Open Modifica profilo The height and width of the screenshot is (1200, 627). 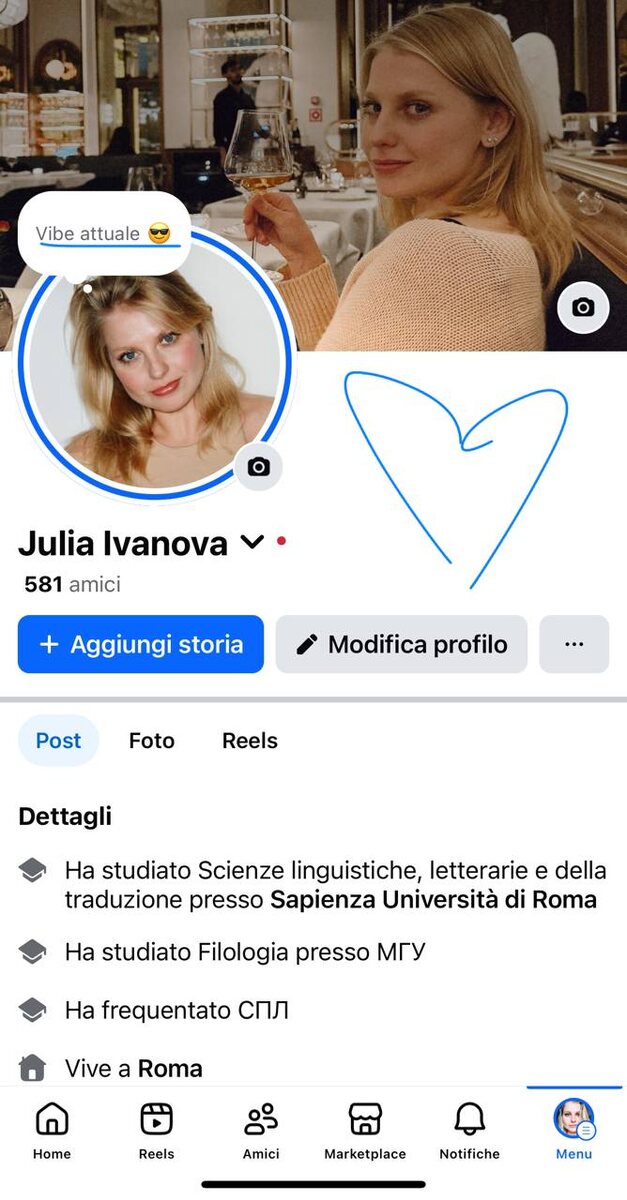(401, 644)
